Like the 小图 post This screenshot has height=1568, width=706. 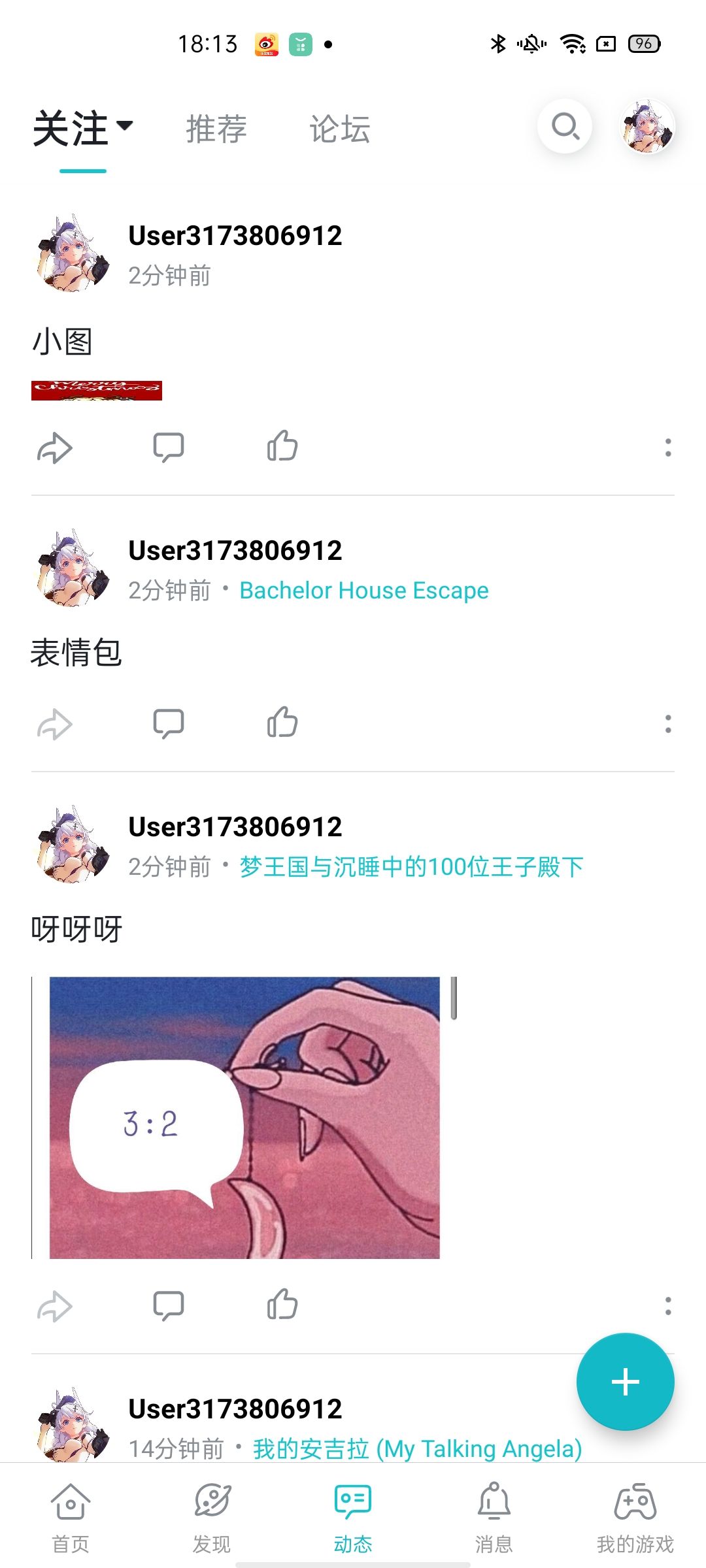tap(282, 446)
